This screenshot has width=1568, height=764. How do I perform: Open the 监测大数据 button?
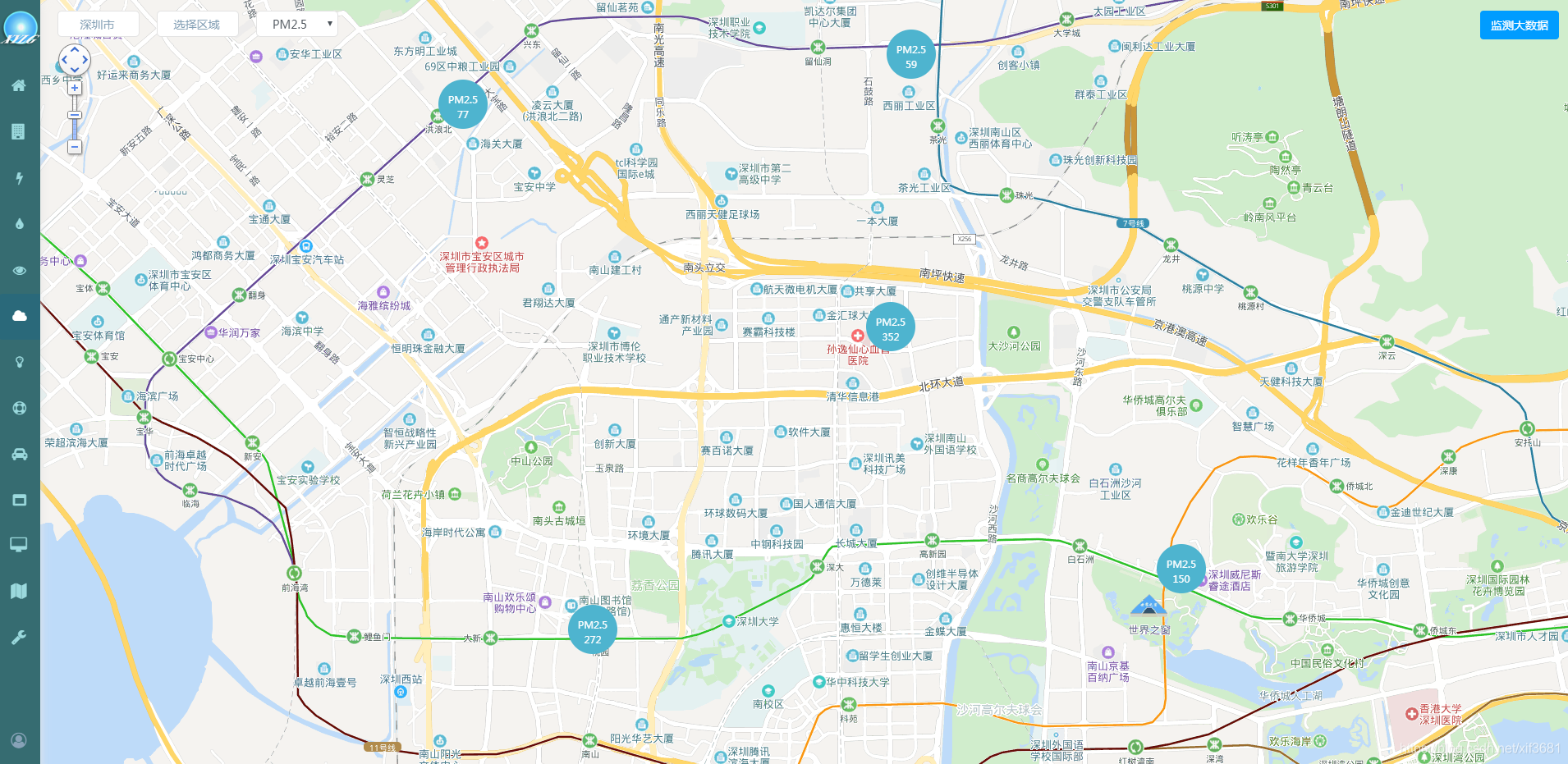point(1519,25)
